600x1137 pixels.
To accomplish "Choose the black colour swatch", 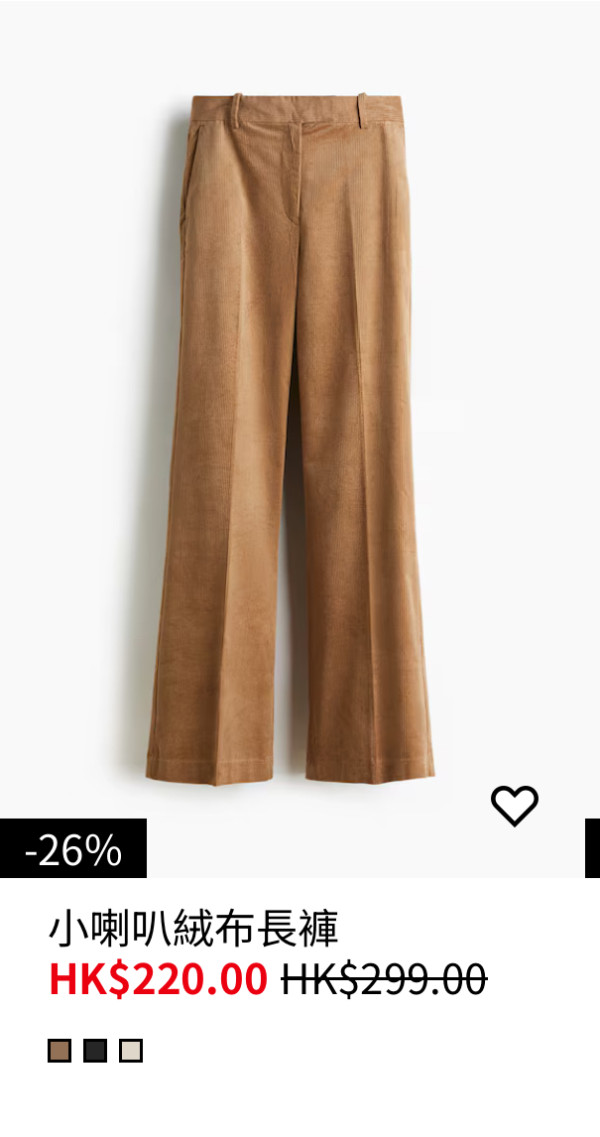I will 95,1051.
